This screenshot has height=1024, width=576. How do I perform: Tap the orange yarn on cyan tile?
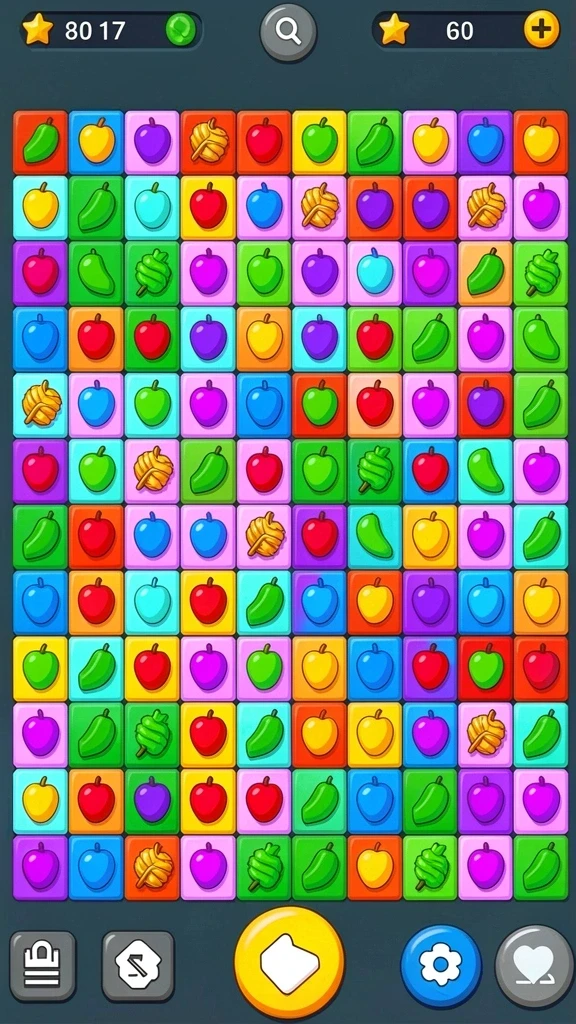[40, 405]
